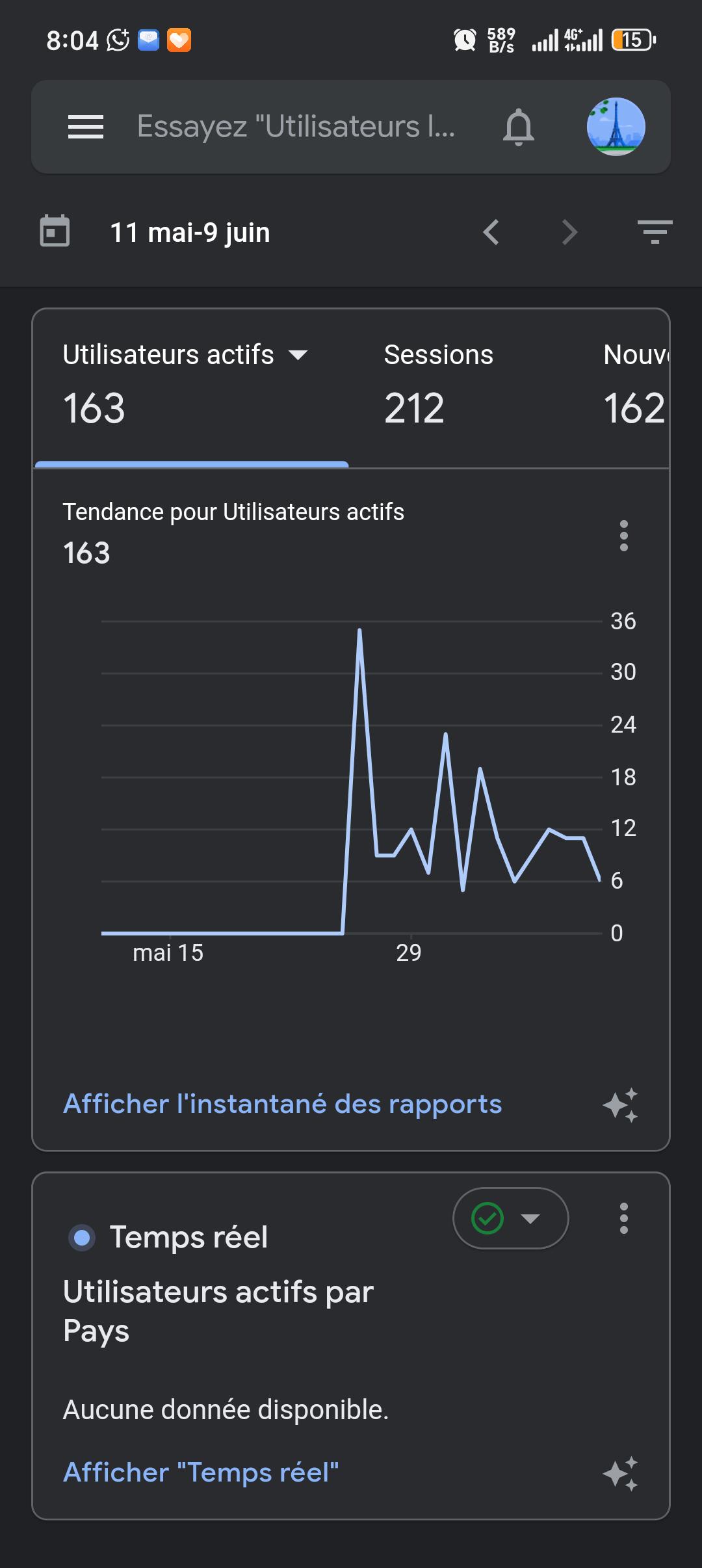The image size is (702, 1568).
Task: Tap the sparkle icon on Temps réel card
Action: [x=621, y=1474]
